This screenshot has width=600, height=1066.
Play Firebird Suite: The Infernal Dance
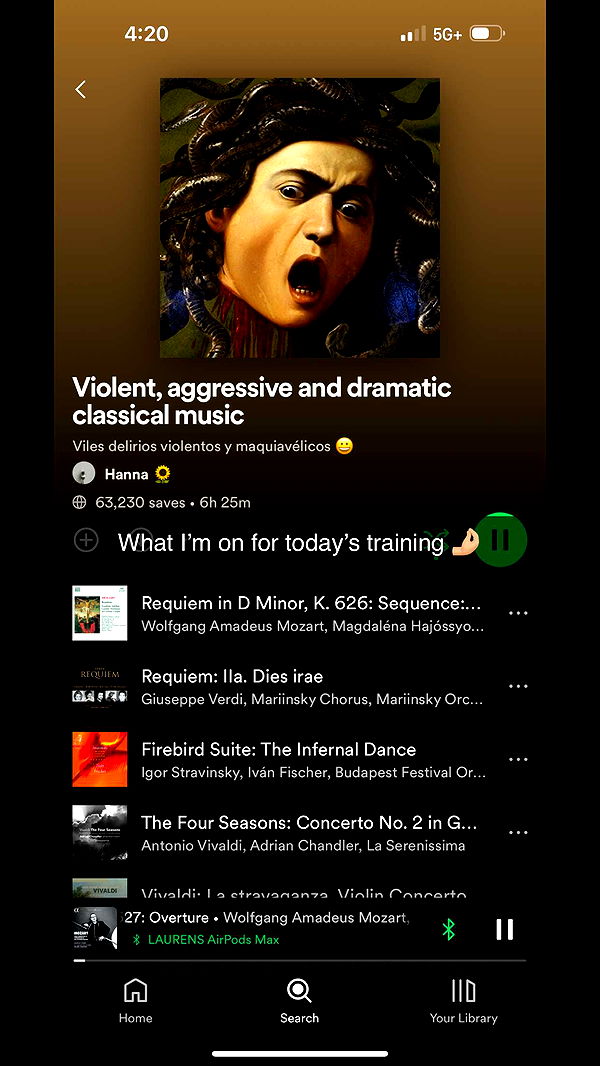(310, 759)
